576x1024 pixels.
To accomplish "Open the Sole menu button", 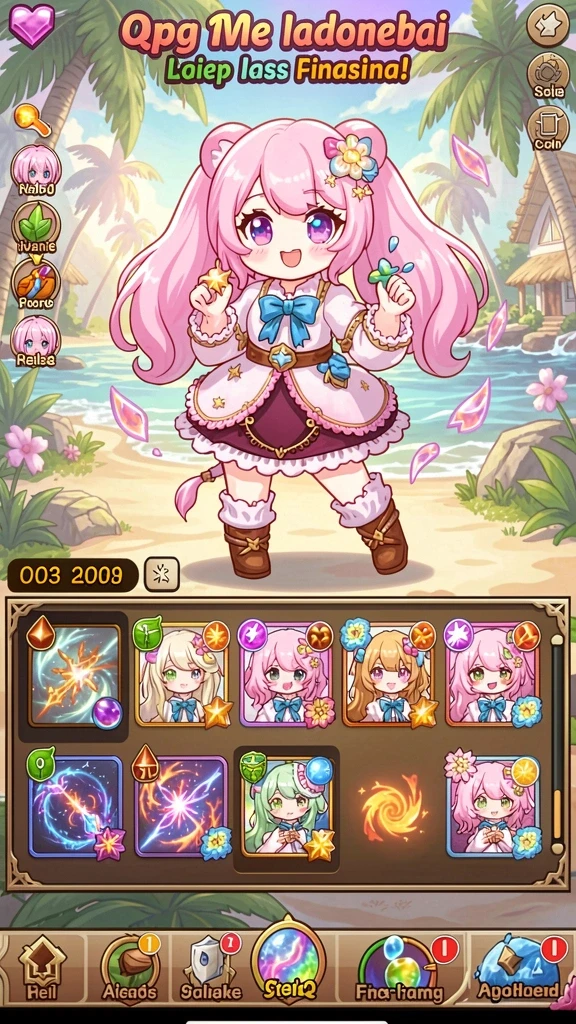I will (548, 75).
